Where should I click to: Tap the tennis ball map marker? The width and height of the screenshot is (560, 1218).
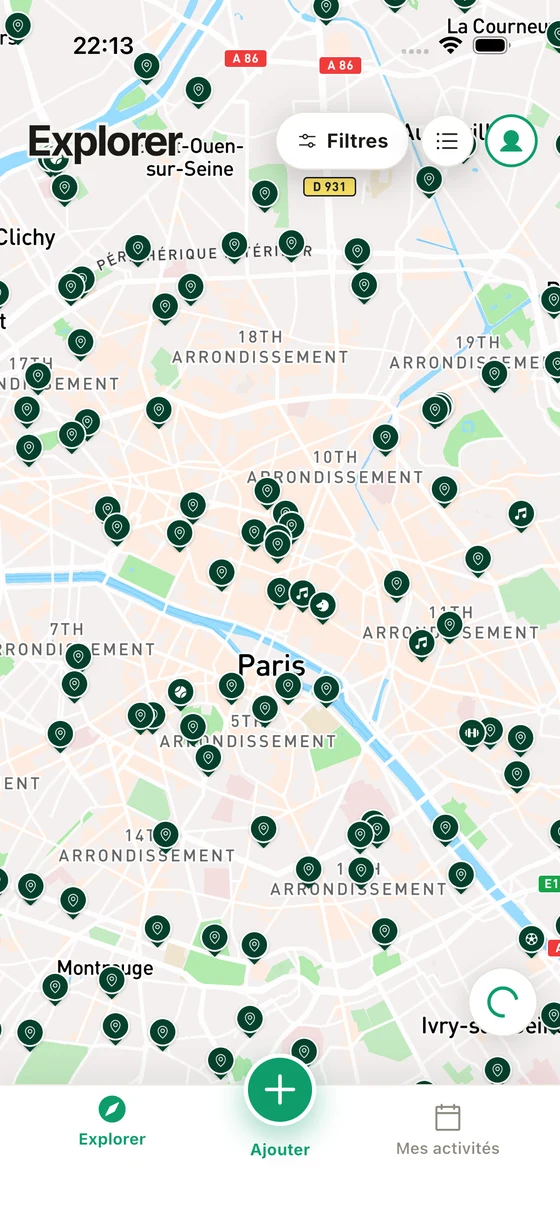pyautogui.click(x=180, y=691)
